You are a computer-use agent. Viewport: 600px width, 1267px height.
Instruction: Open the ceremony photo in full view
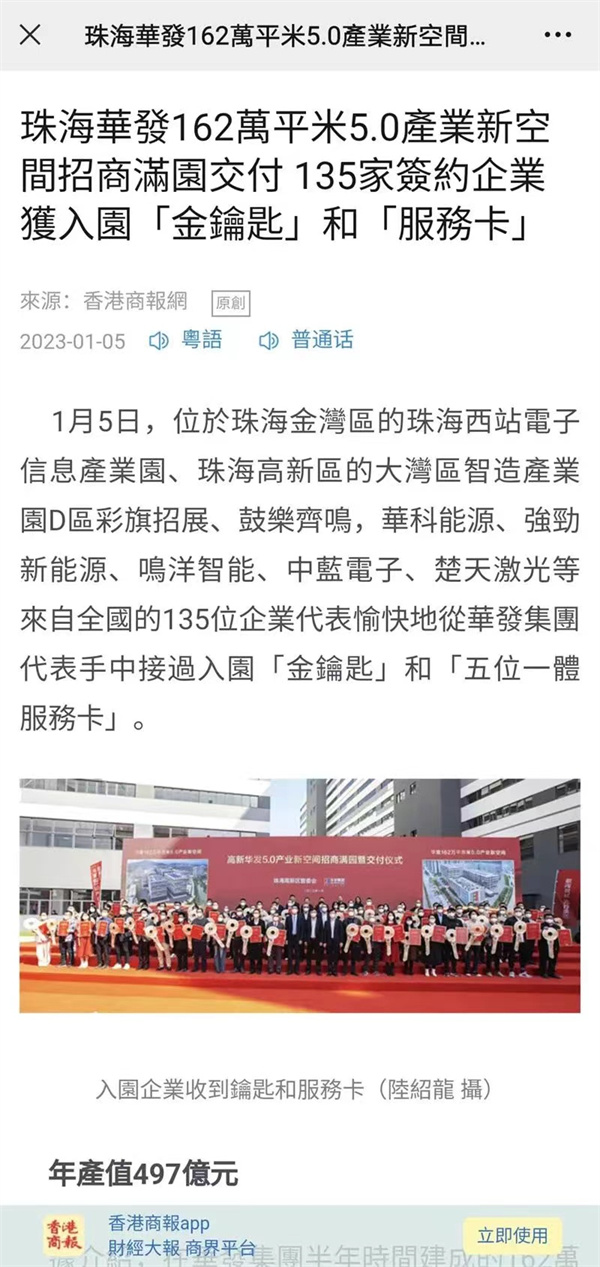[299, 896]
